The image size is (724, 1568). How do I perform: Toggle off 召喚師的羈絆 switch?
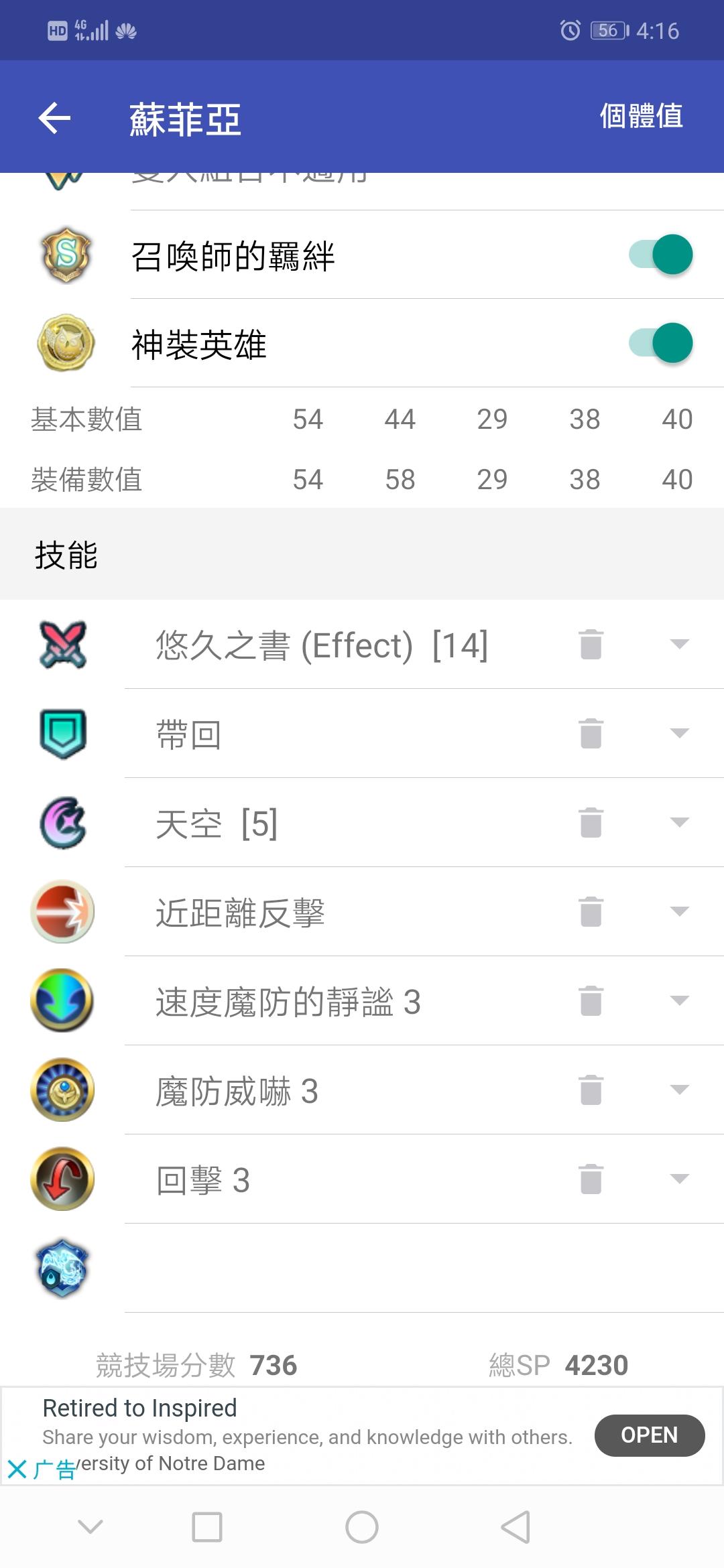click(x=660, y=255)
